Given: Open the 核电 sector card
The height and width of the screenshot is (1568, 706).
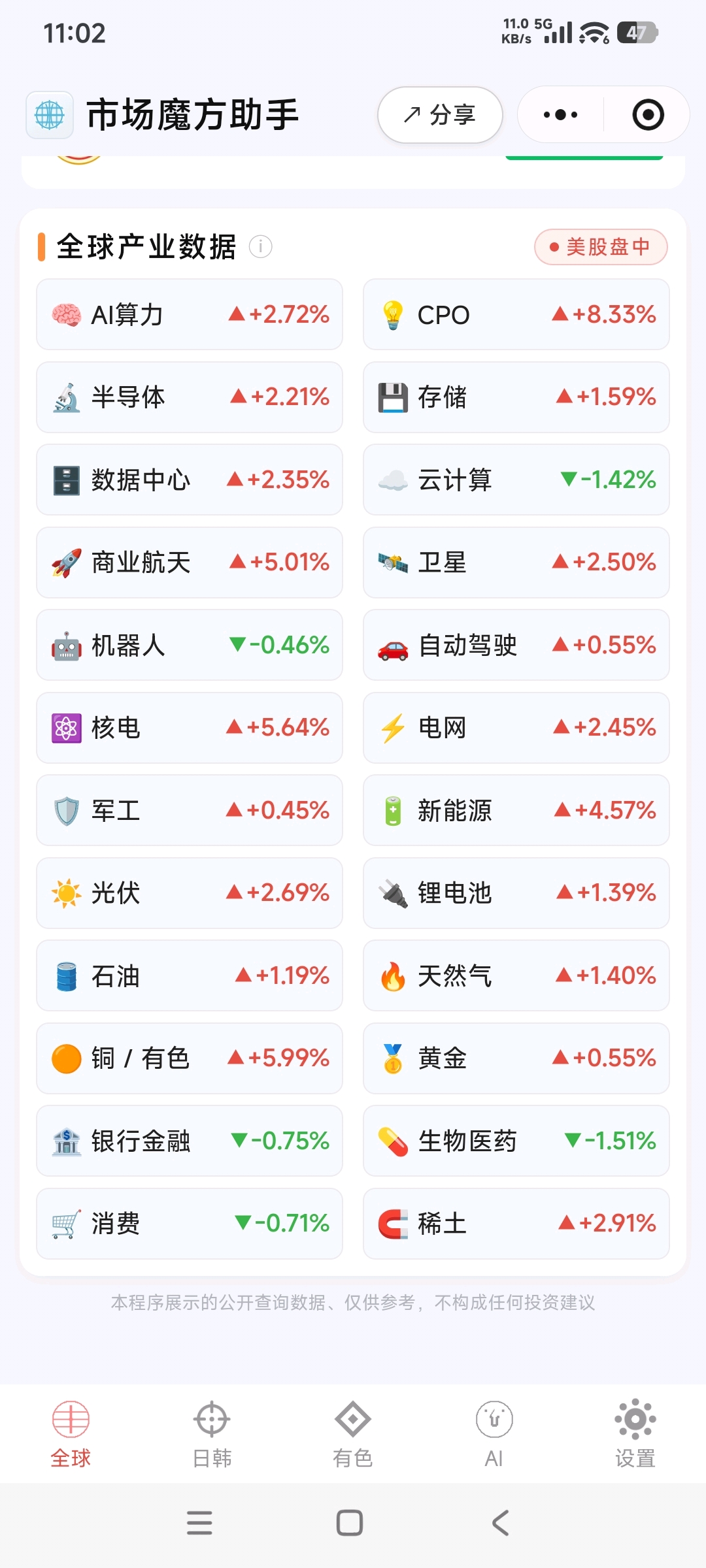Looking at the screenshot, I should pyautogui.click(x=190, y=728).
